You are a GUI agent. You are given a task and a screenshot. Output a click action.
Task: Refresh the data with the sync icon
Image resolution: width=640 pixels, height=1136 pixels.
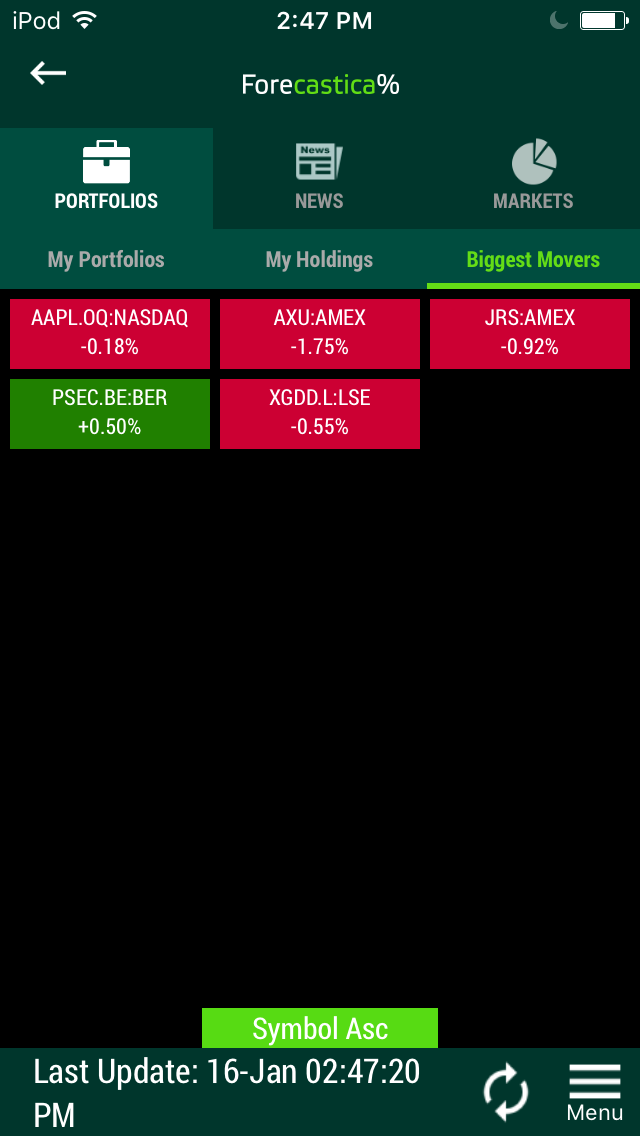(506, 1092)
